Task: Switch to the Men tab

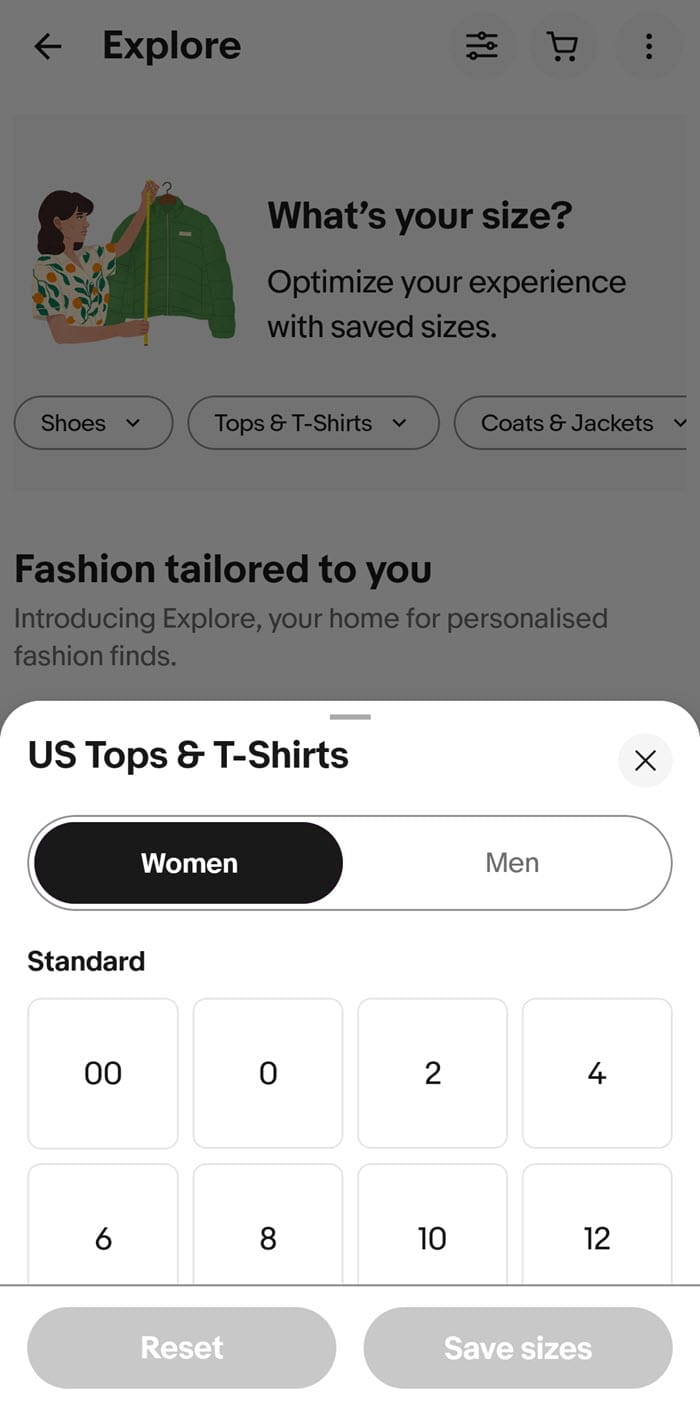Action: (512, 863)
